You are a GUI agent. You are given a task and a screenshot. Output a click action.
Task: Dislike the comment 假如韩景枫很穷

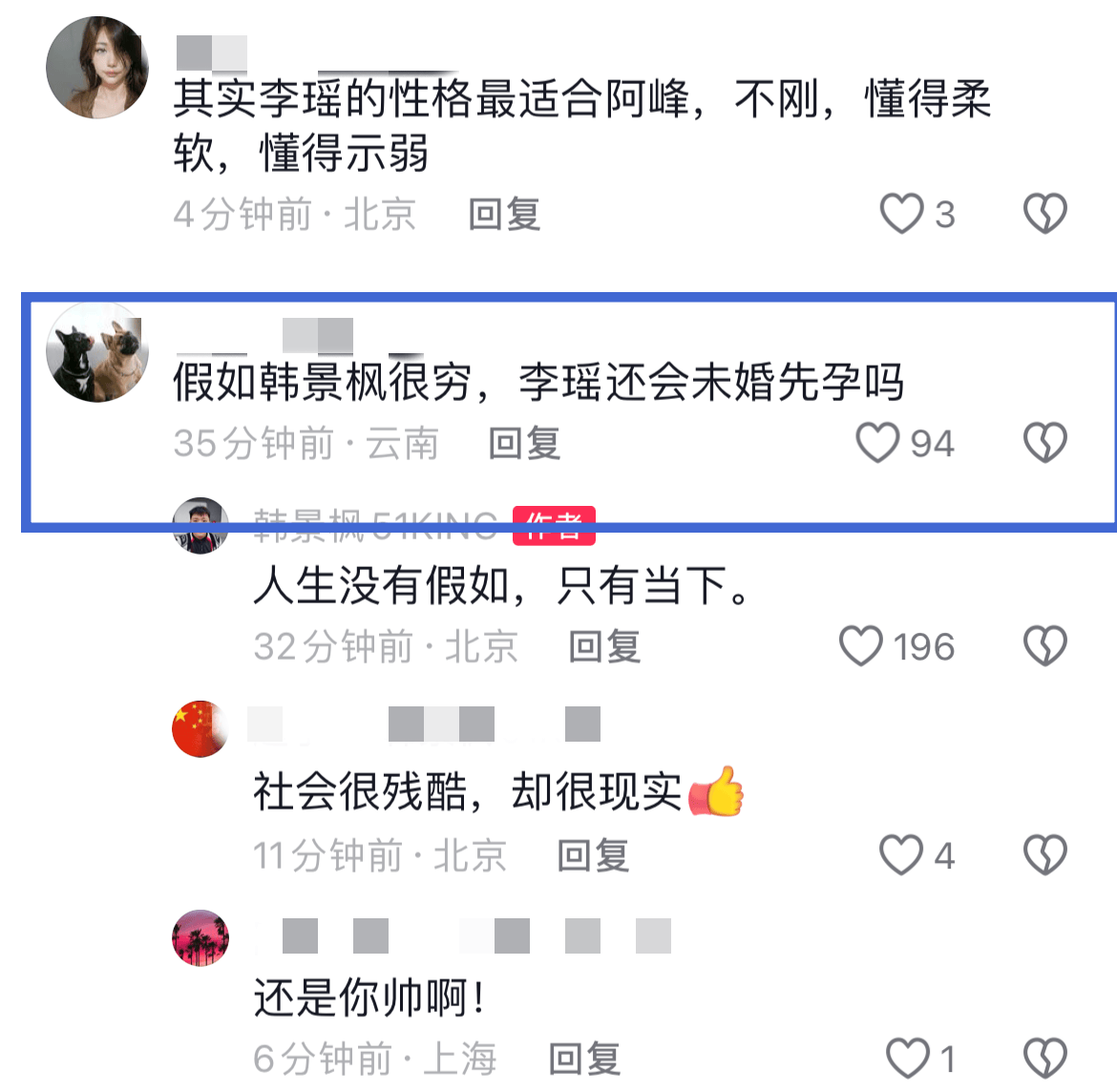[1044, 443]
